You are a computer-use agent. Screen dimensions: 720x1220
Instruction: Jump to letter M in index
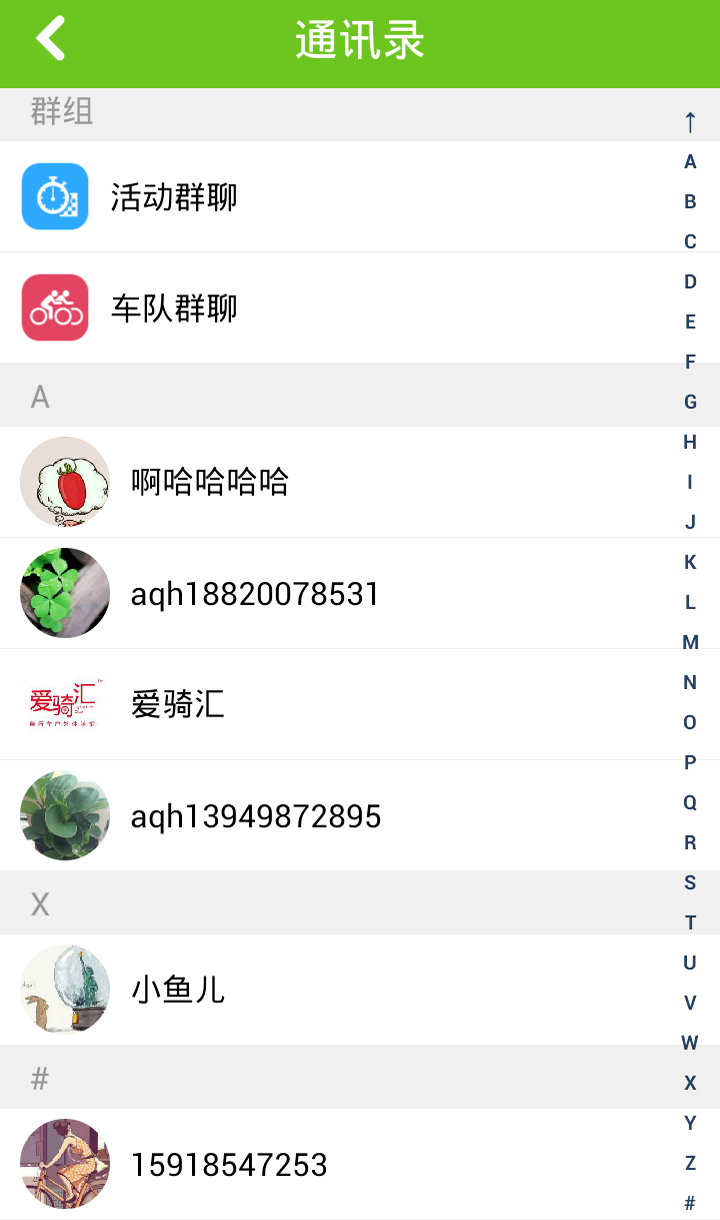690,642
